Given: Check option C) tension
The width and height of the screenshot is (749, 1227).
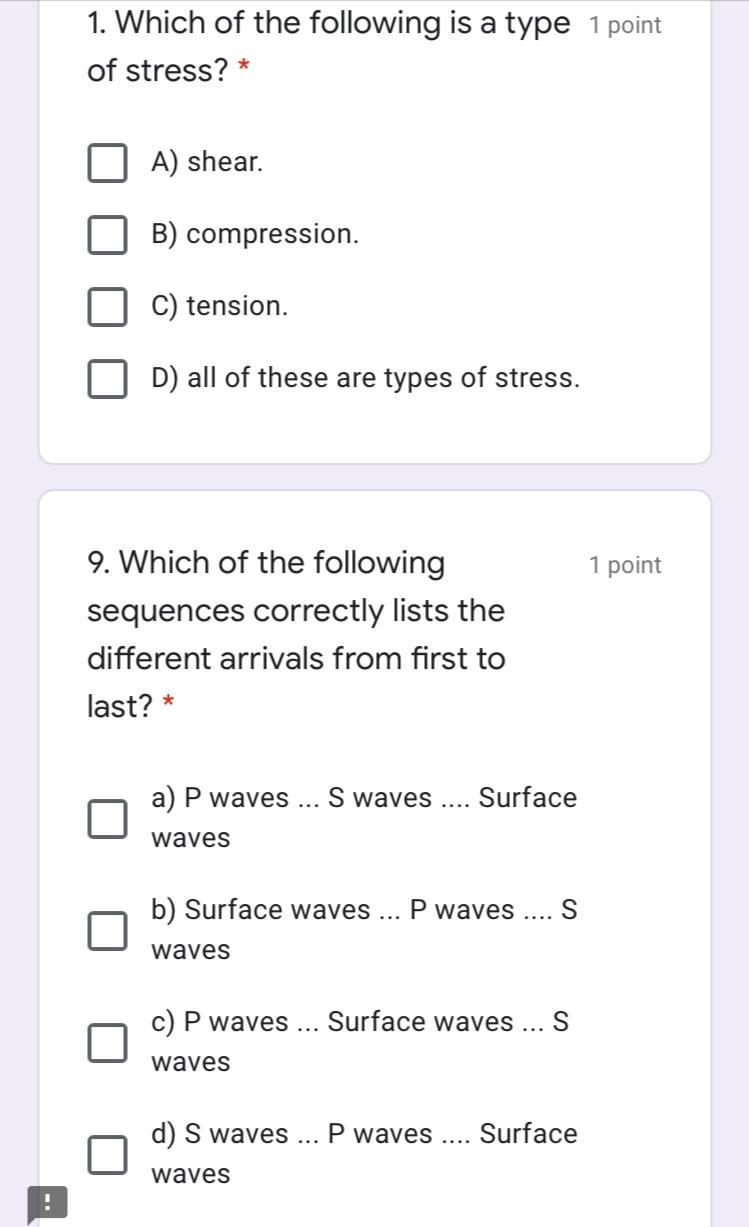Looking at the screenshot, I should pos(107,305).
